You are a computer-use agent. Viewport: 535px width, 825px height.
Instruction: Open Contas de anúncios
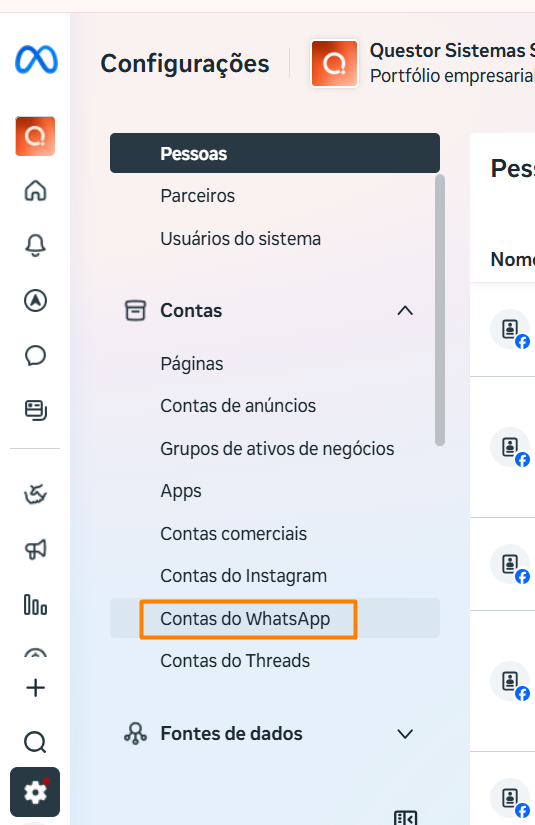pyautogui.click(x=238, y=406)
